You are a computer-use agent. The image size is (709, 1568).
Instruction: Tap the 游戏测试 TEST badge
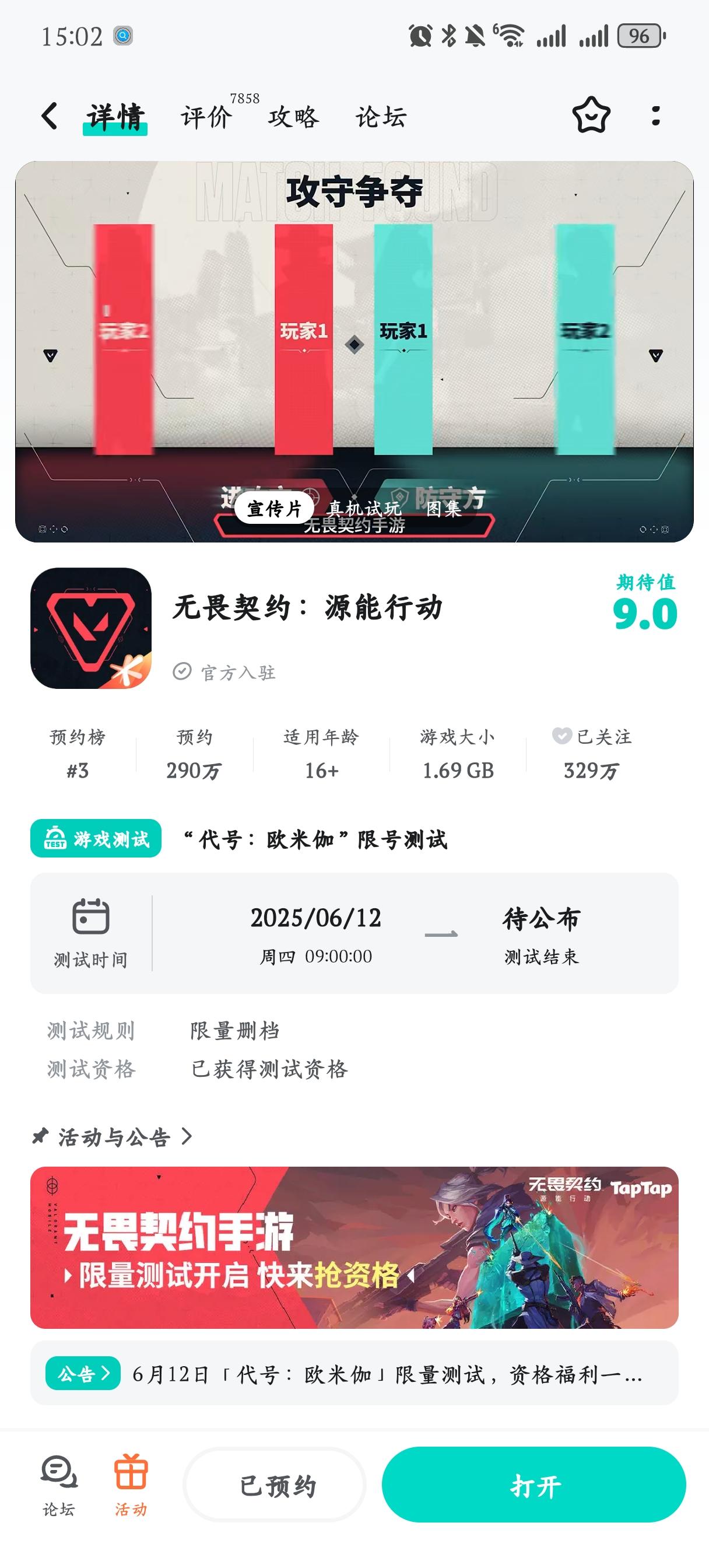click(96, 838)
